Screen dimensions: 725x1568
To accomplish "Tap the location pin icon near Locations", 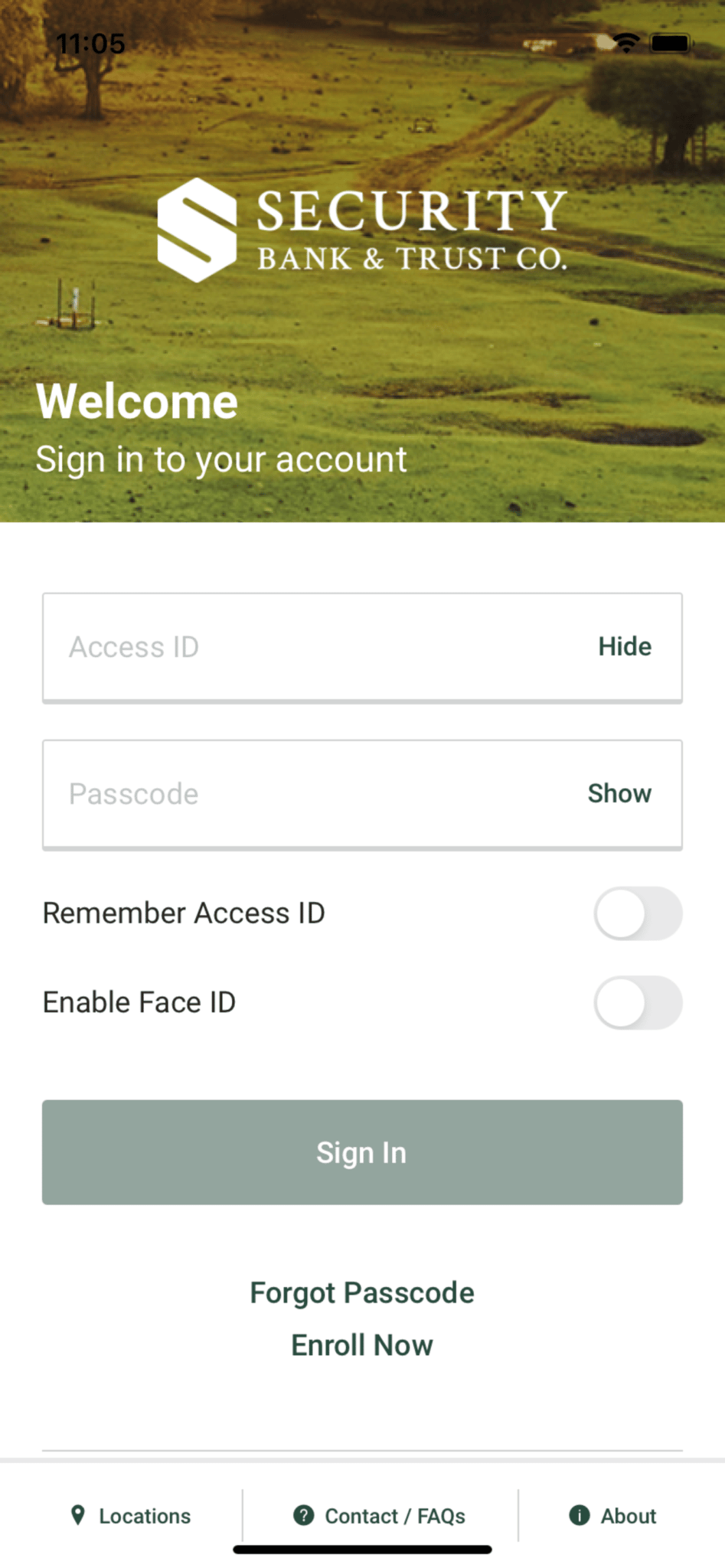I will 80,1516.
